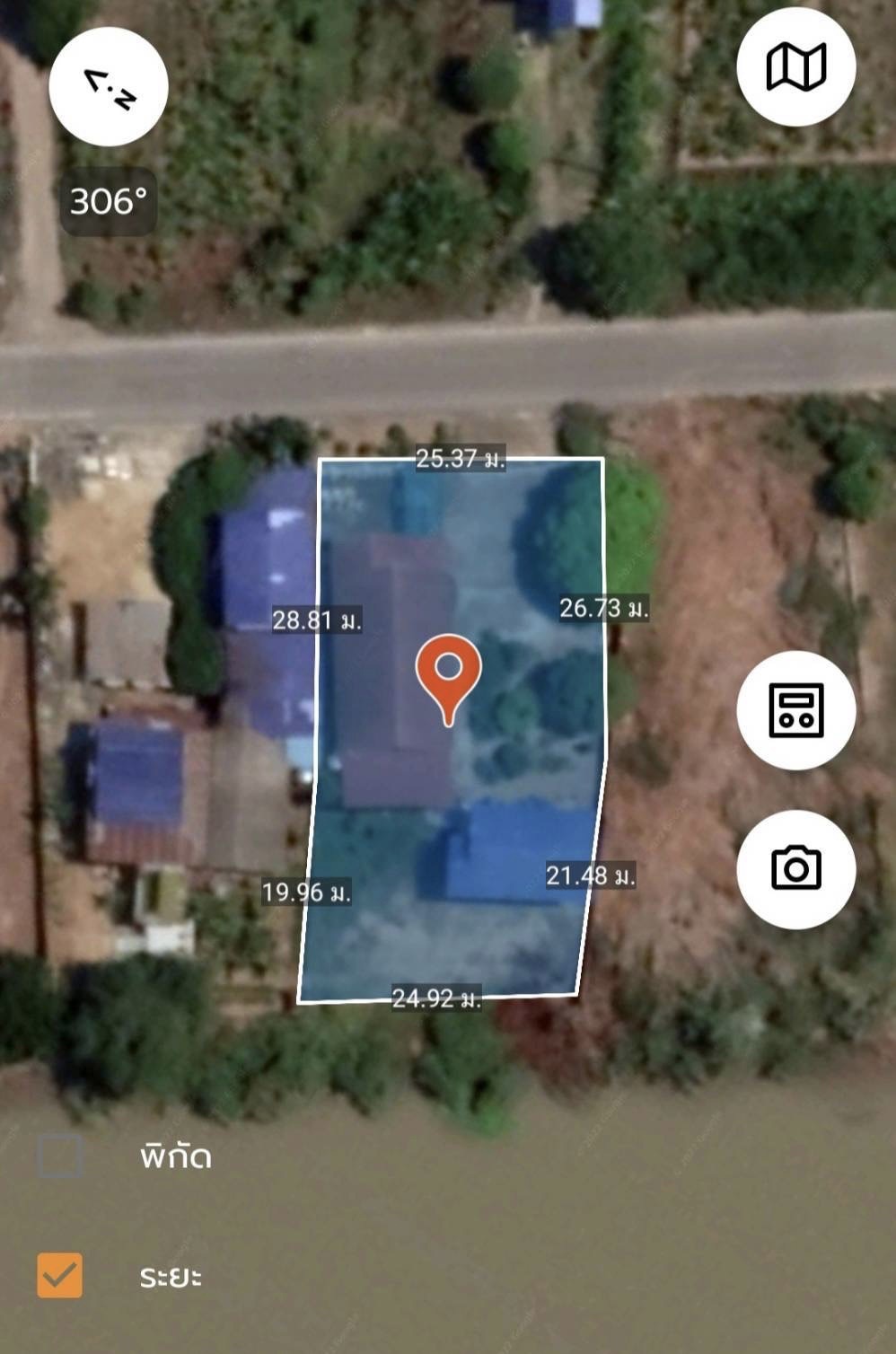
Task: Enable the พิกัด coordinates checkbox
Action: pos(60,1156)
